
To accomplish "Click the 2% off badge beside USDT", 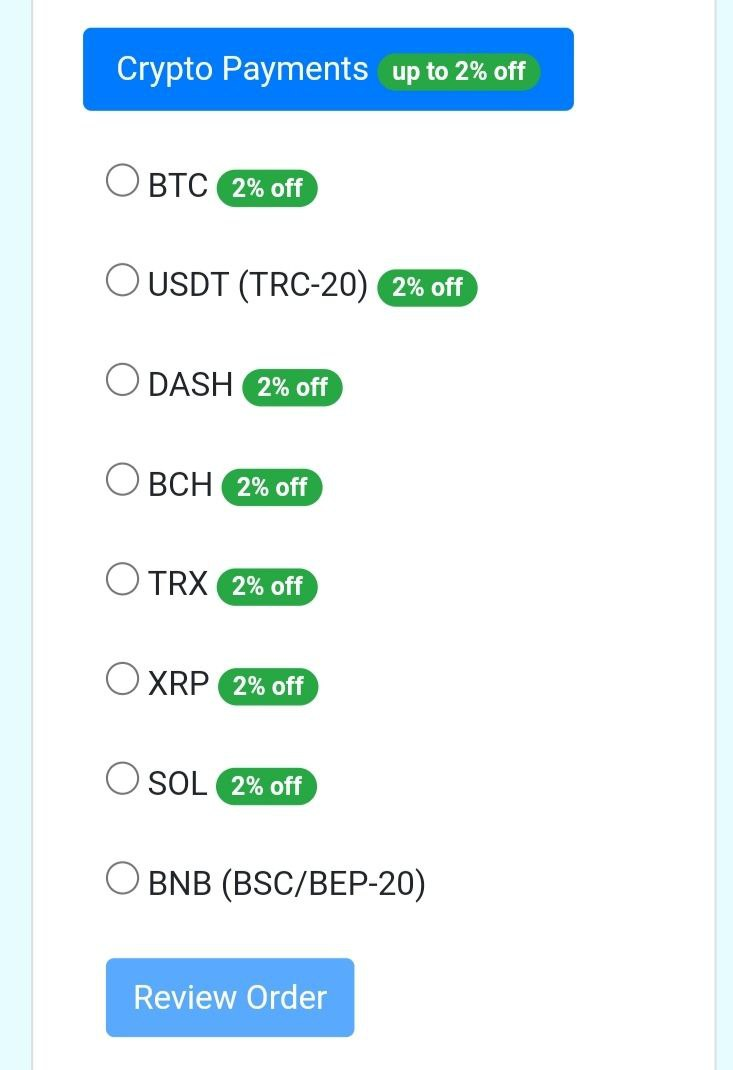I will click(427, 287).
